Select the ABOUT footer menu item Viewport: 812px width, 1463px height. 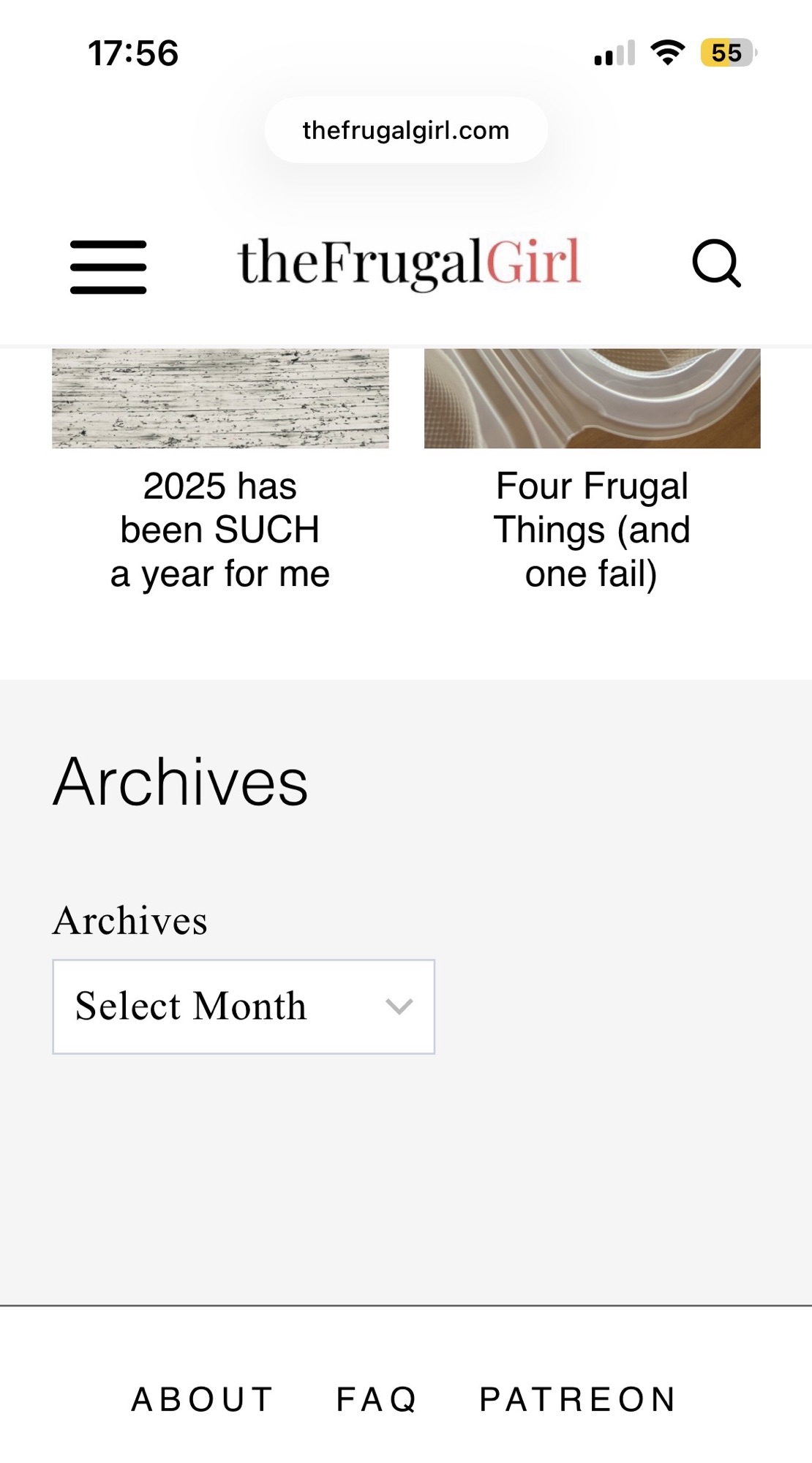[x=200, y=1399]
